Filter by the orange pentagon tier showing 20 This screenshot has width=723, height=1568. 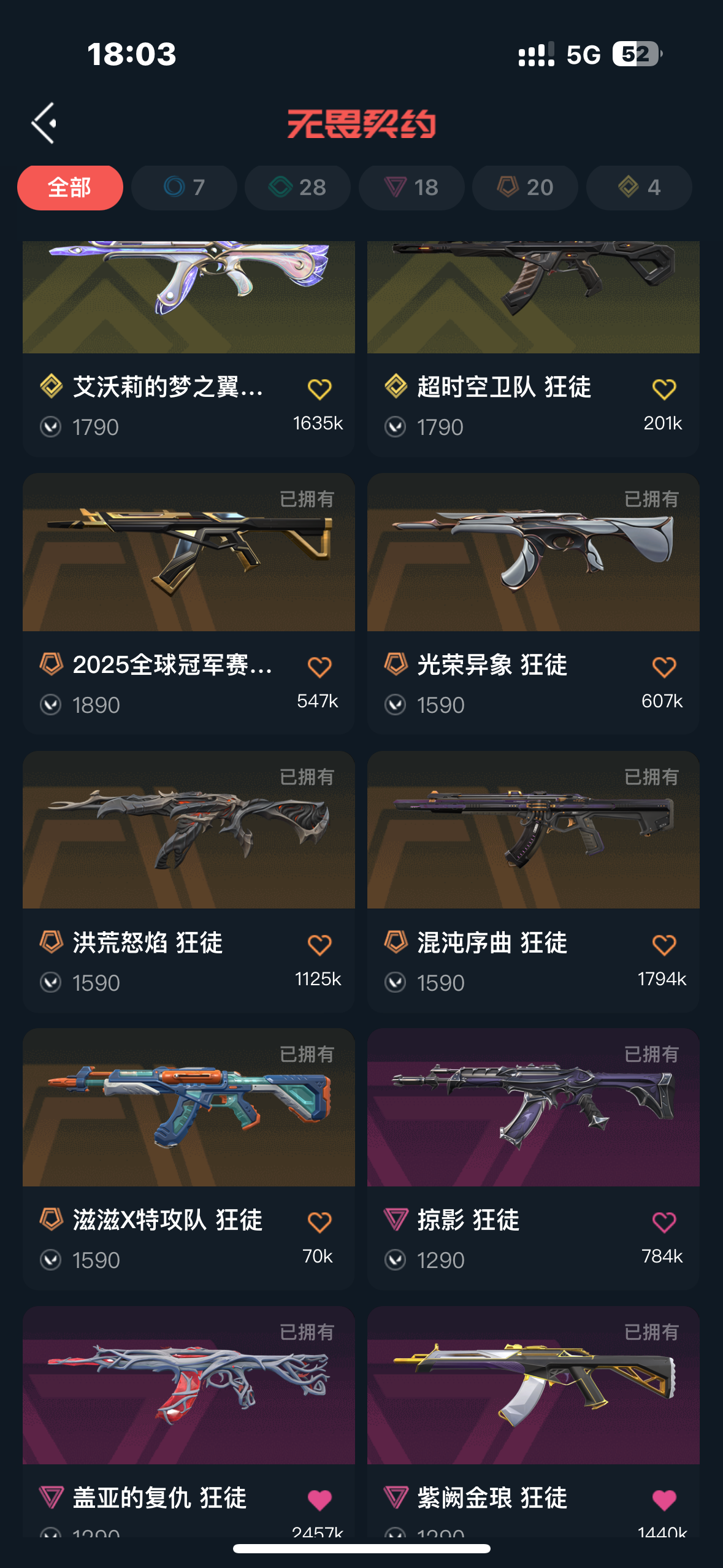pyautogui.click(x=525, y=188)
